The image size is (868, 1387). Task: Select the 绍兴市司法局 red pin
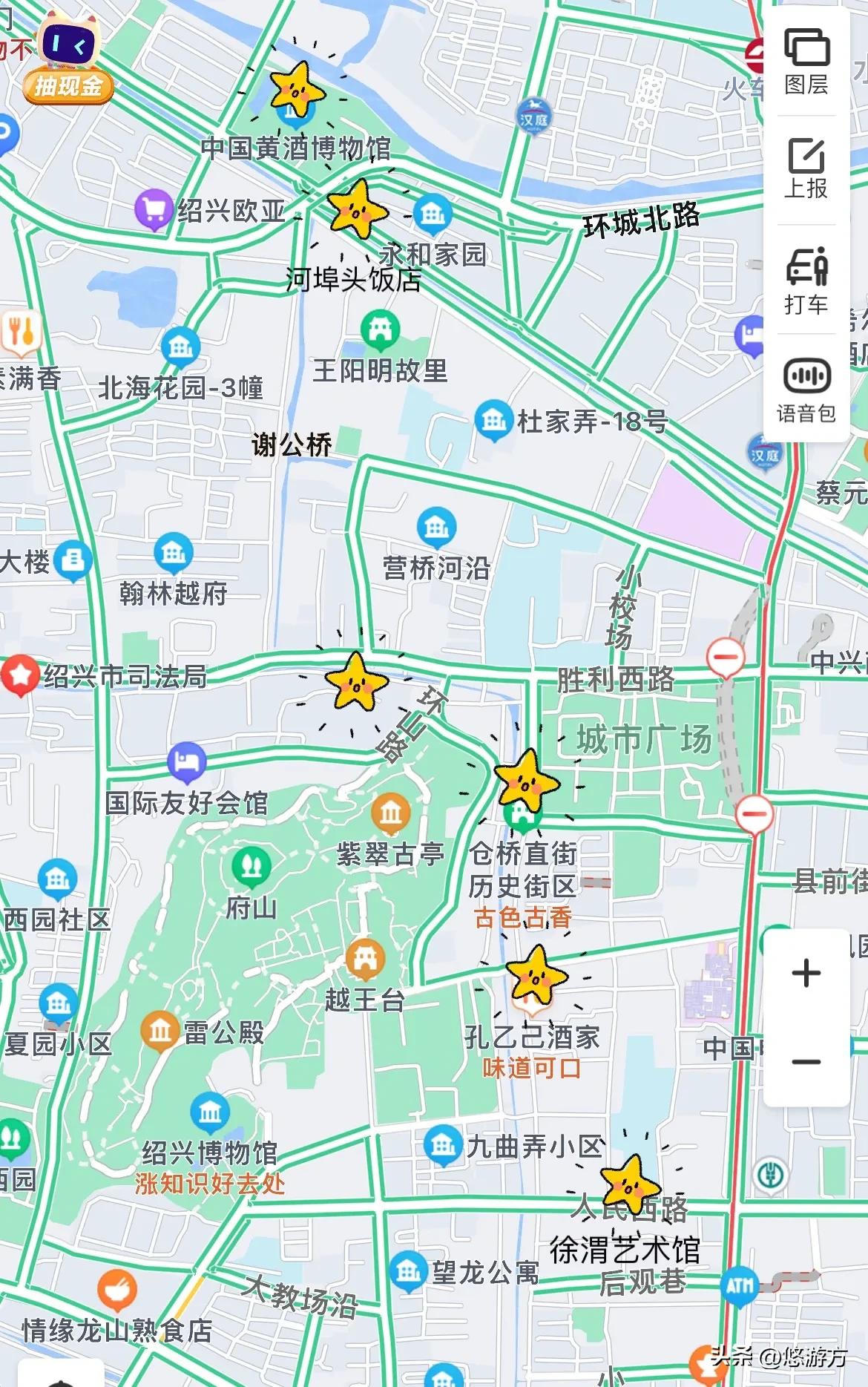pos(20,675)
